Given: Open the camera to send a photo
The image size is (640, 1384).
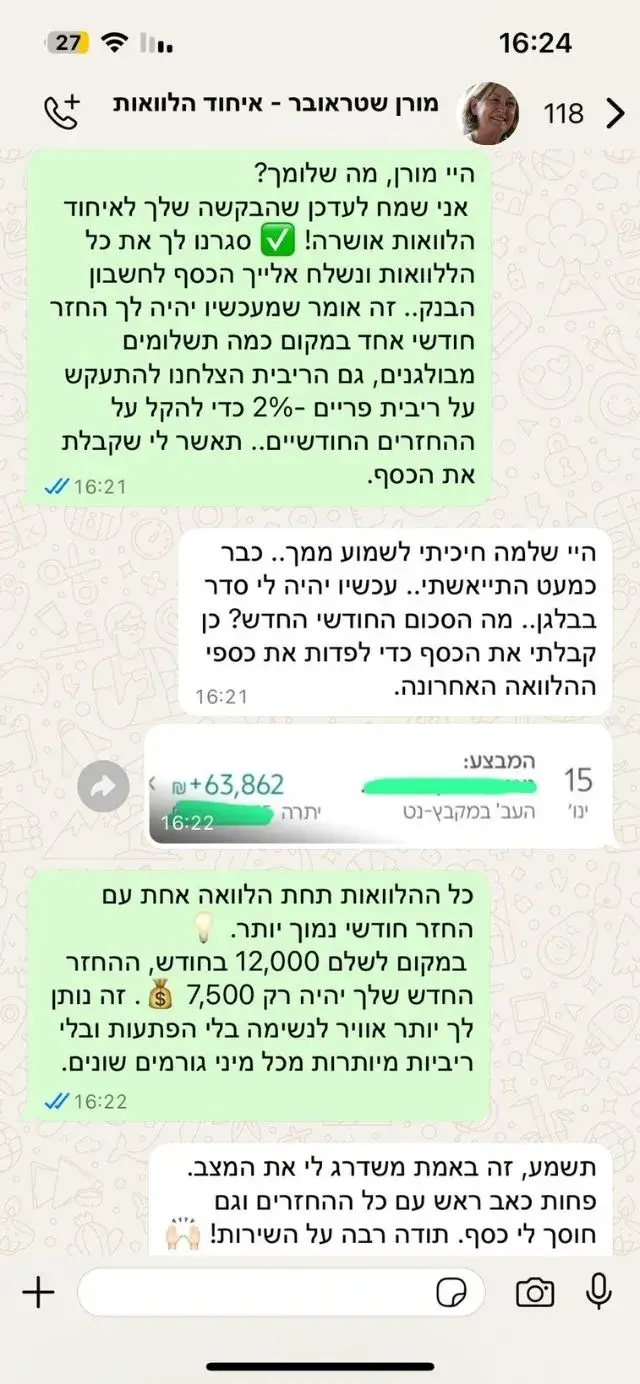Looking at the screenshot, I should click(x=535, y=1293).
